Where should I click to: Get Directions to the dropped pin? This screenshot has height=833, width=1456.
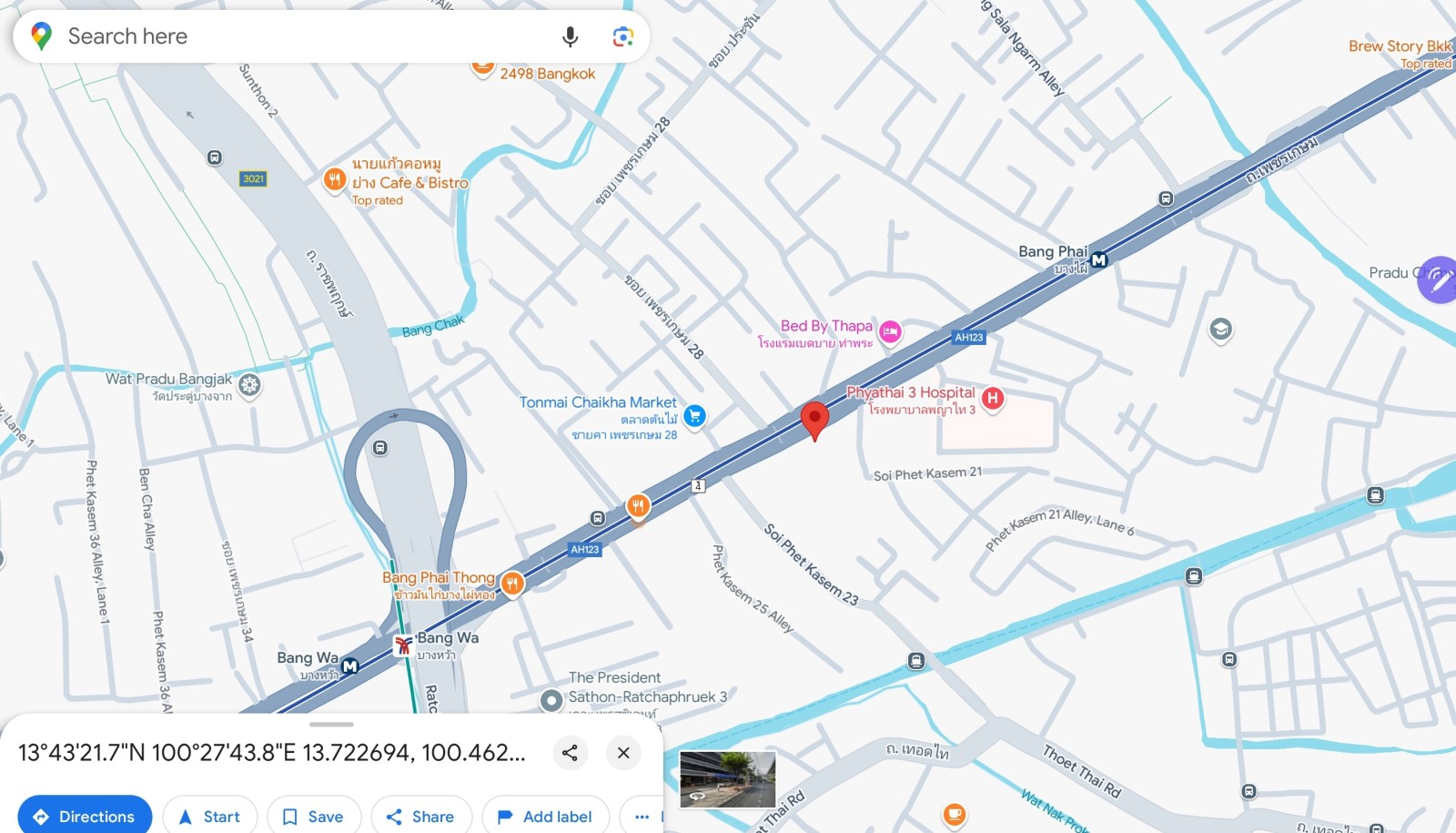click(84, 816)
